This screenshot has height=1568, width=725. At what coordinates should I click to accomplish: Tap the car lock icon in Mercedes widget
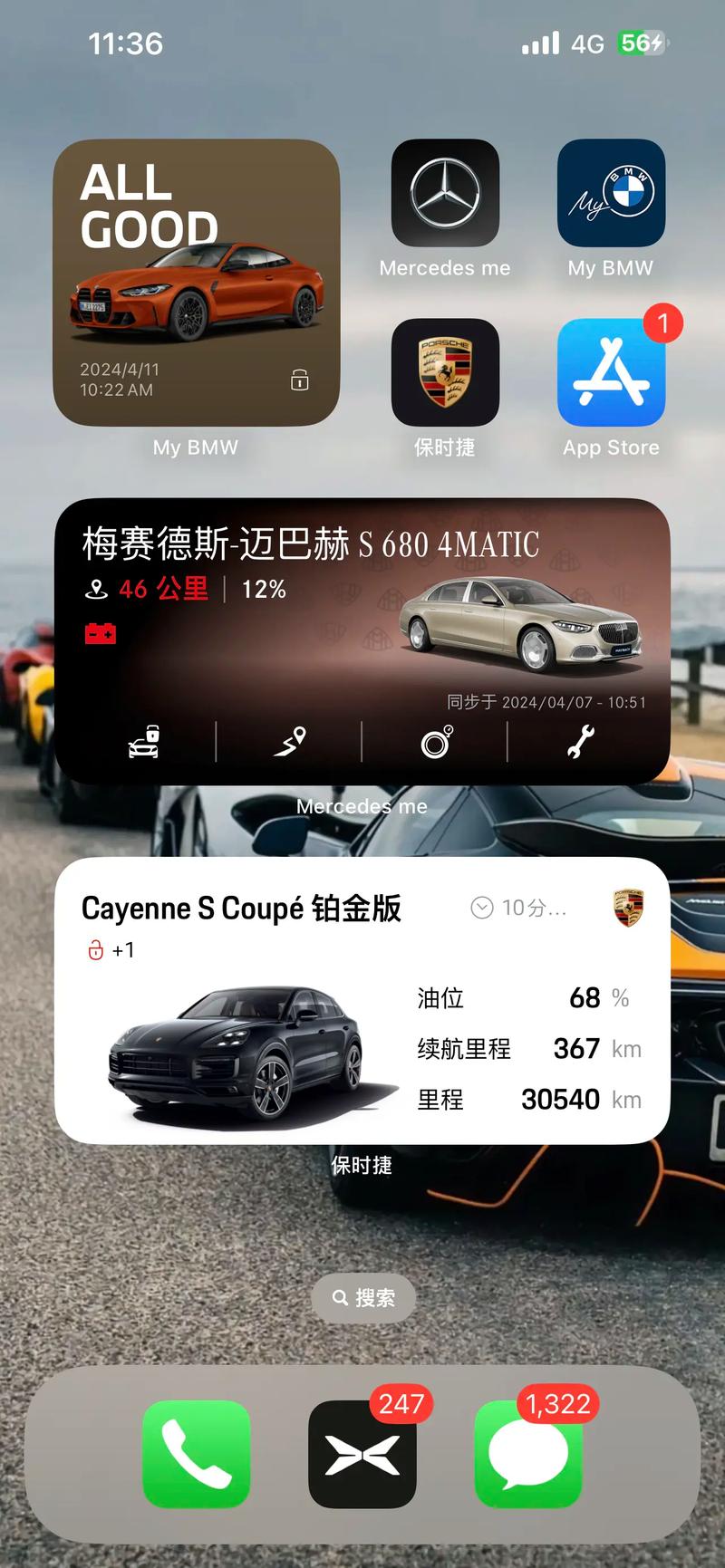[144, 742]
